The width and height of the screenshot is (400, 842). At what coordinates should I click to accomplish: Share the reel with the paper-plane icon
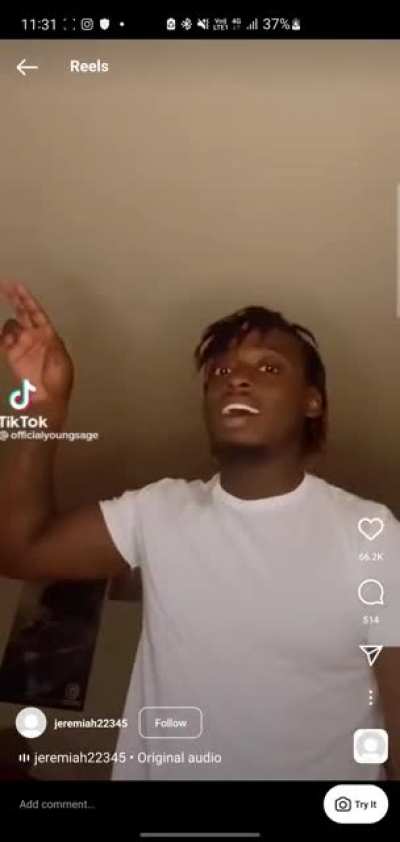[370, 655]
